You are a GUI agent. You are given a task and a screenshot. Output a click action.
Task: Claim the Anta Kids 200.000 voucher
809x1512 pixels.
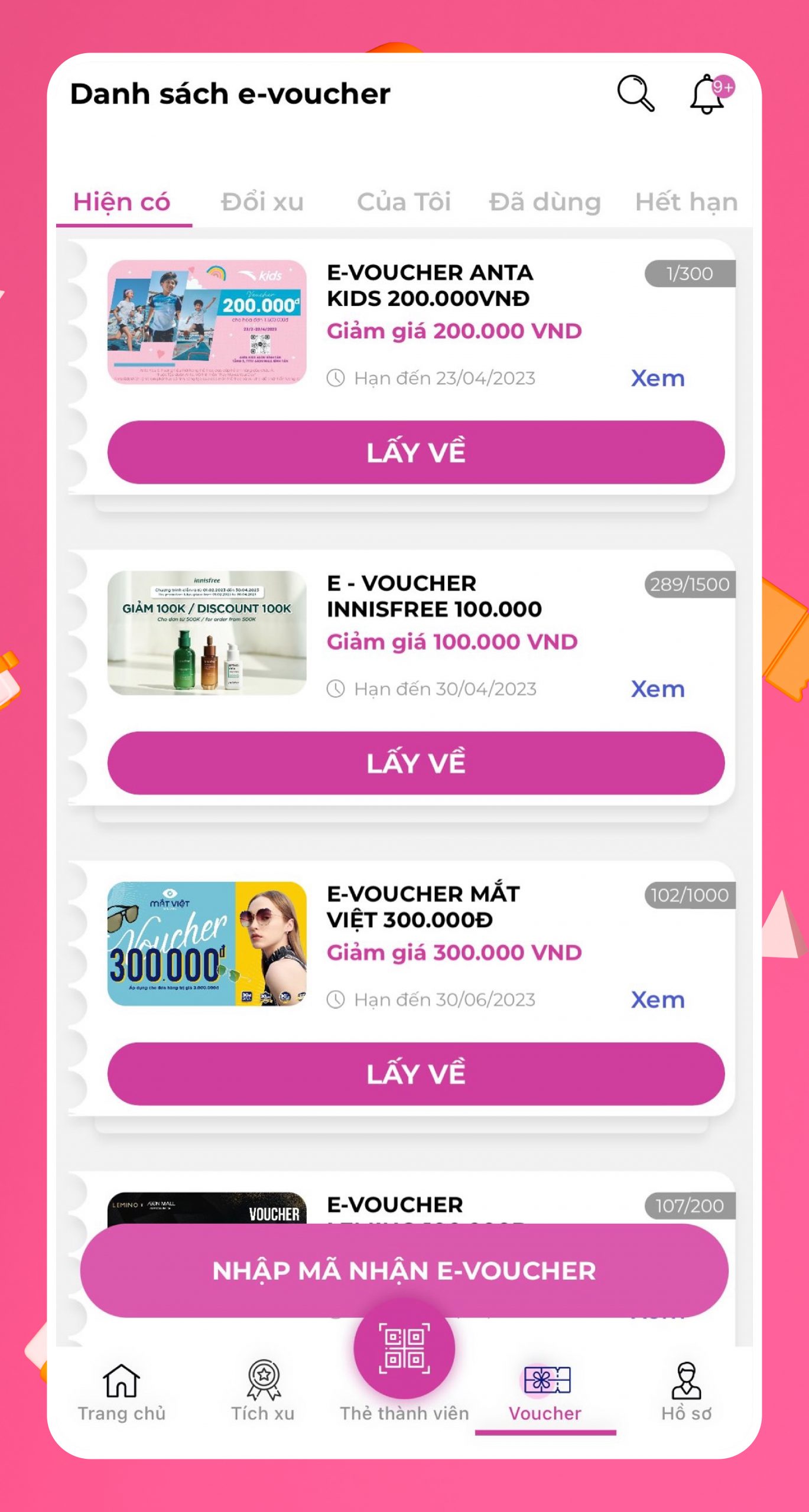(415, 452)
